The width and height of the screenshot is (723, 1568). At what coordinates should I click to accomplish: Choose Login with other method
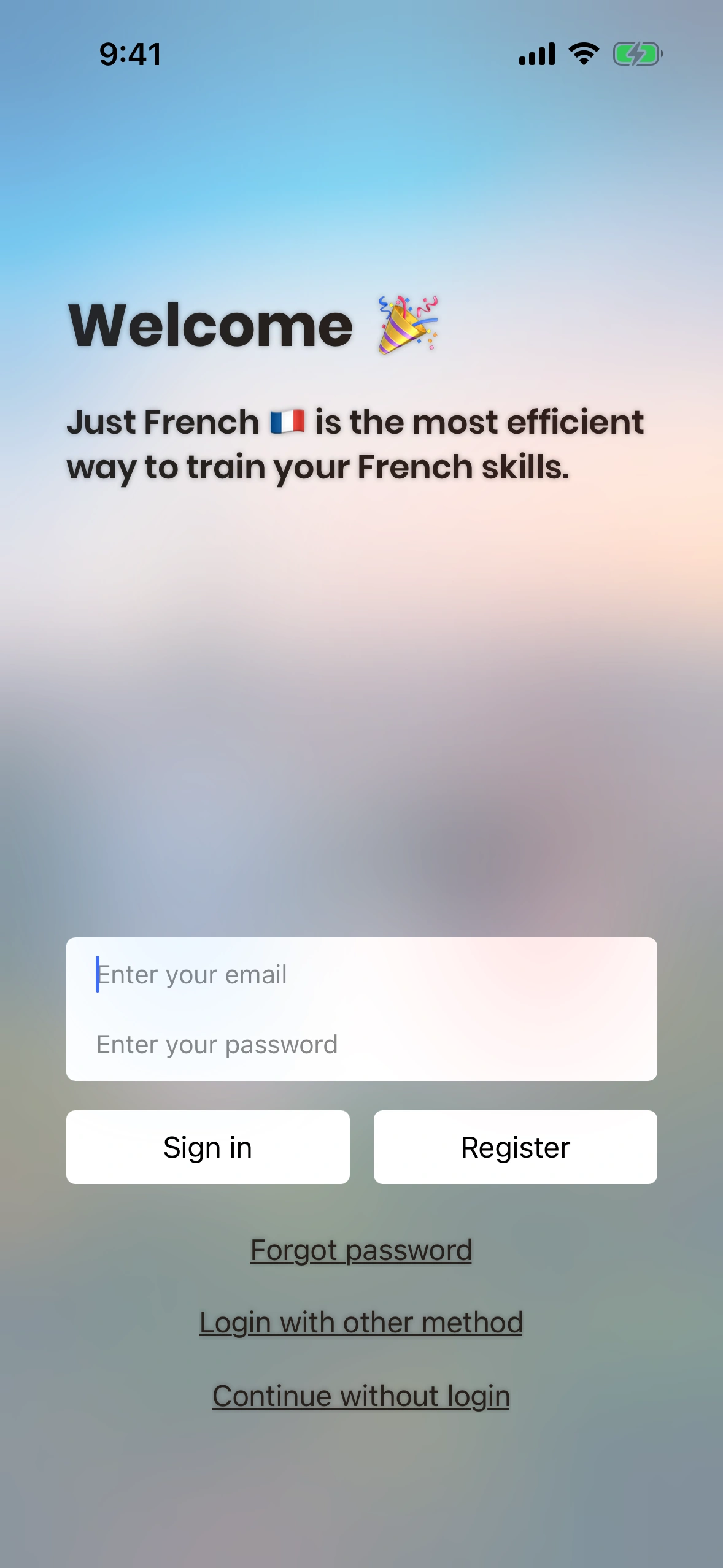pyautogui.click(x=361, y=1323)
